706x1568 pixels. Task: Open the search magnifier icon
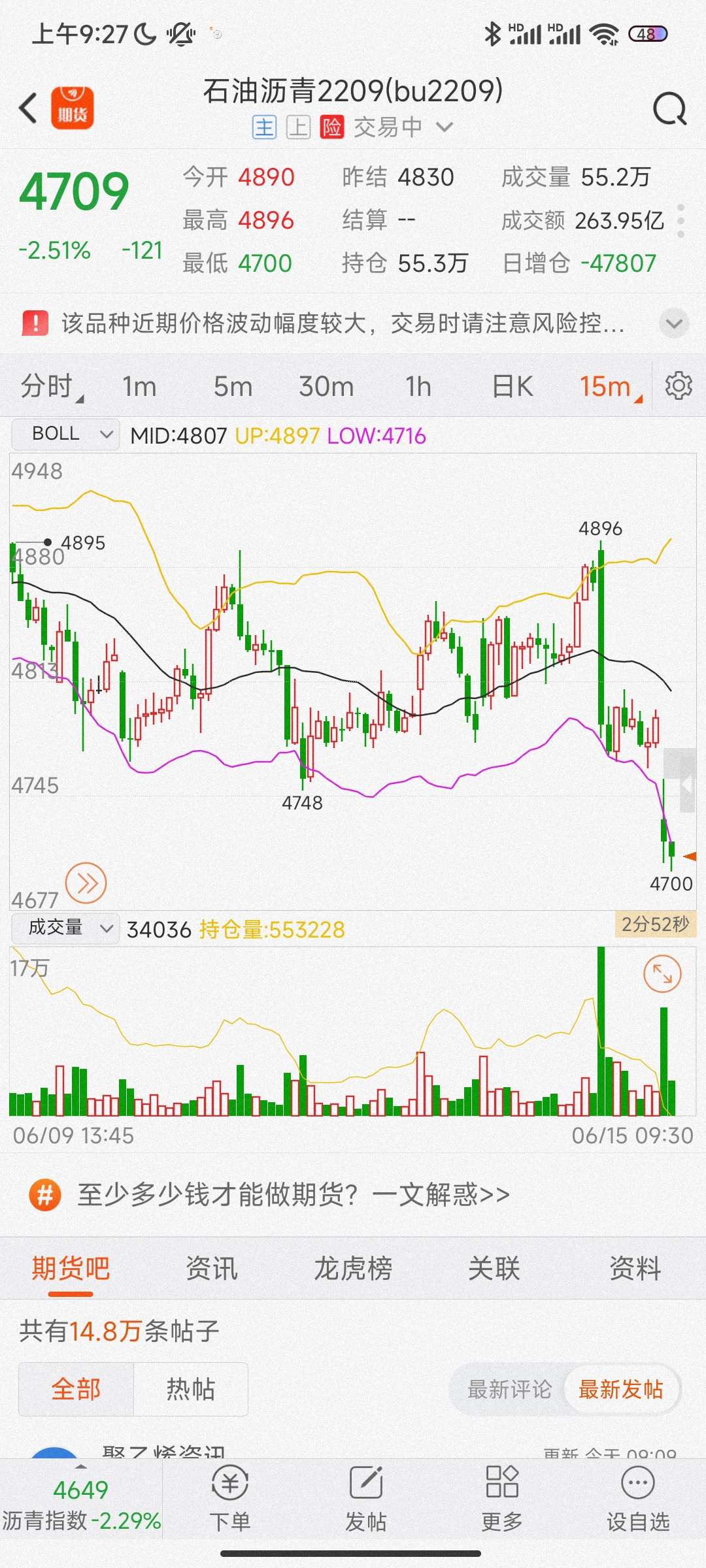[x=670, y=108]
